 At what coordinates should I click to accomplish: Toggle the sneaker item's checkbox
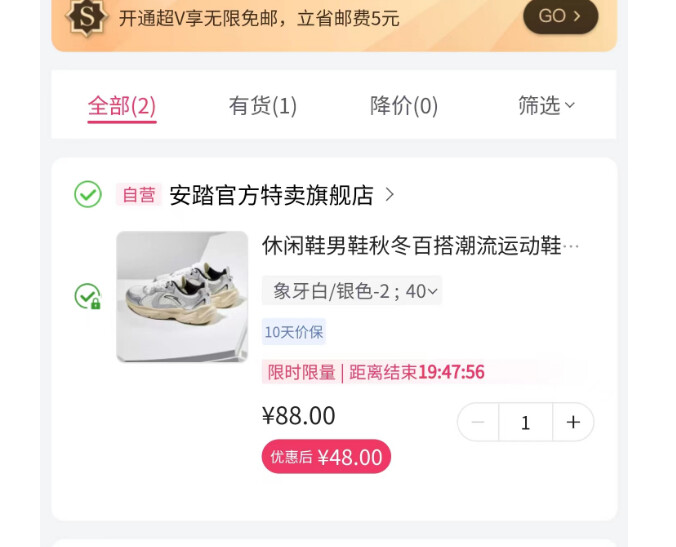coord(88,296)
